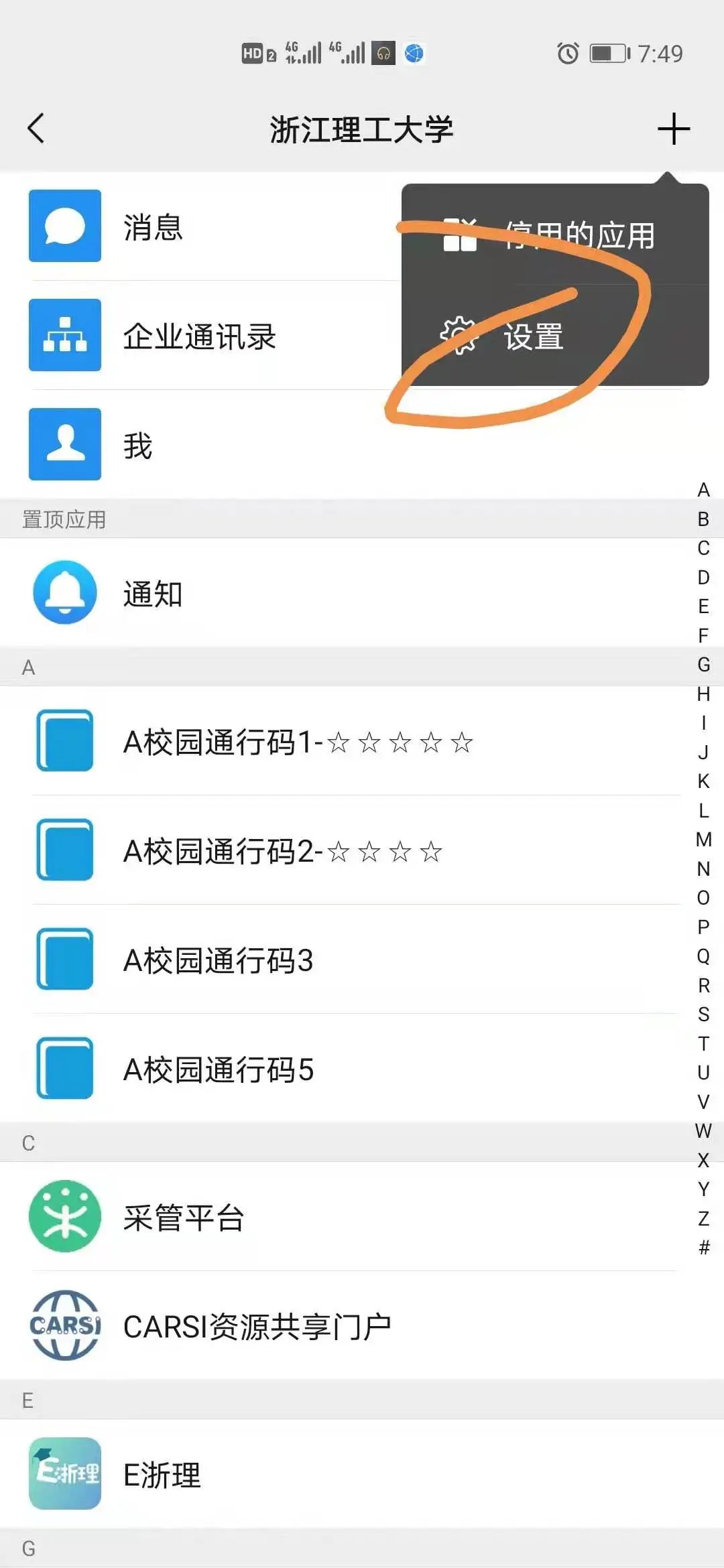This screenshot has width=724, height=1568.
Task: Jump to # in the alphabet index
Action: click(x=703, y=1247)
